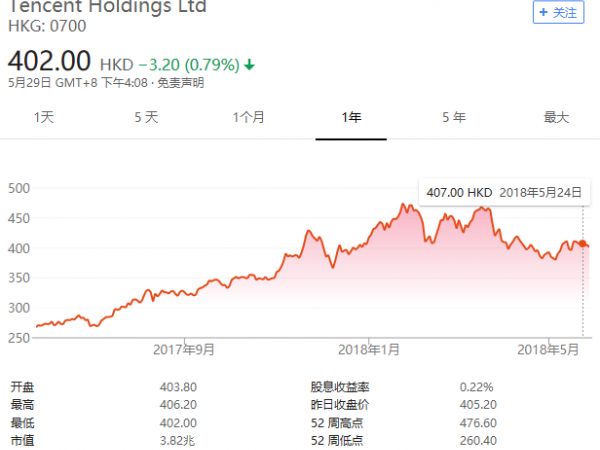
Task: Open the 免责声明 disclaimer link
Action: [186, 83]
